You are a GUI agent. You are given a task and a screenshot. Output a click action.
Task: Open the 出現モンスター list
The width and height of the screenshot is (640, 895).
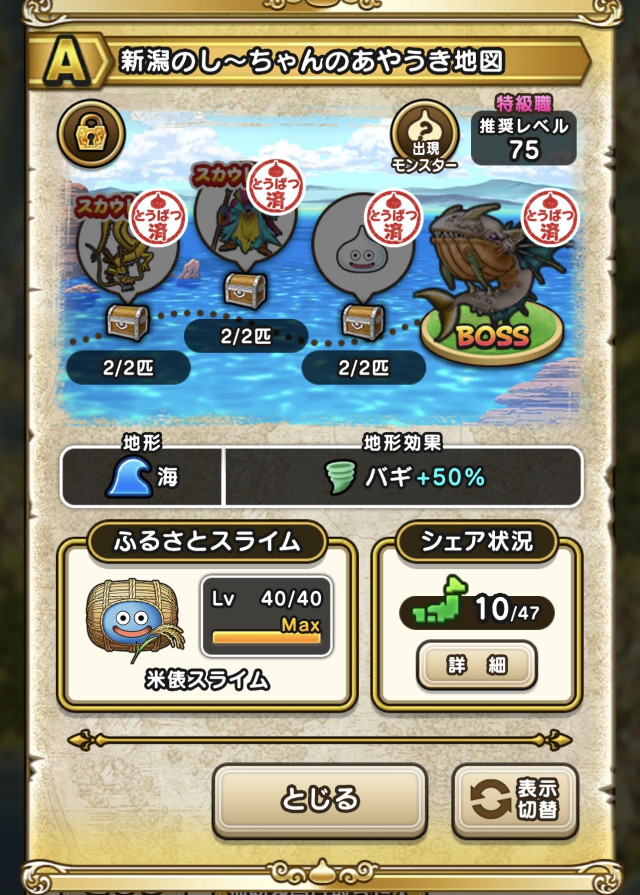click(x=424, y=136)
